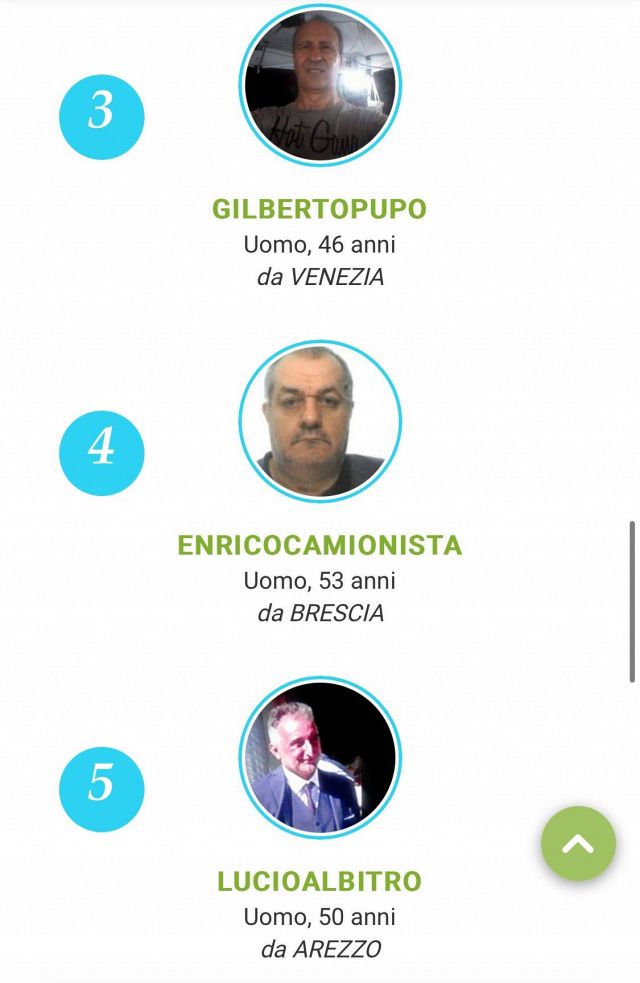Viewport: 640px width, 983px height.
Task: Open GILBERTOPUPO's profile photo
Action: (320, 85)
